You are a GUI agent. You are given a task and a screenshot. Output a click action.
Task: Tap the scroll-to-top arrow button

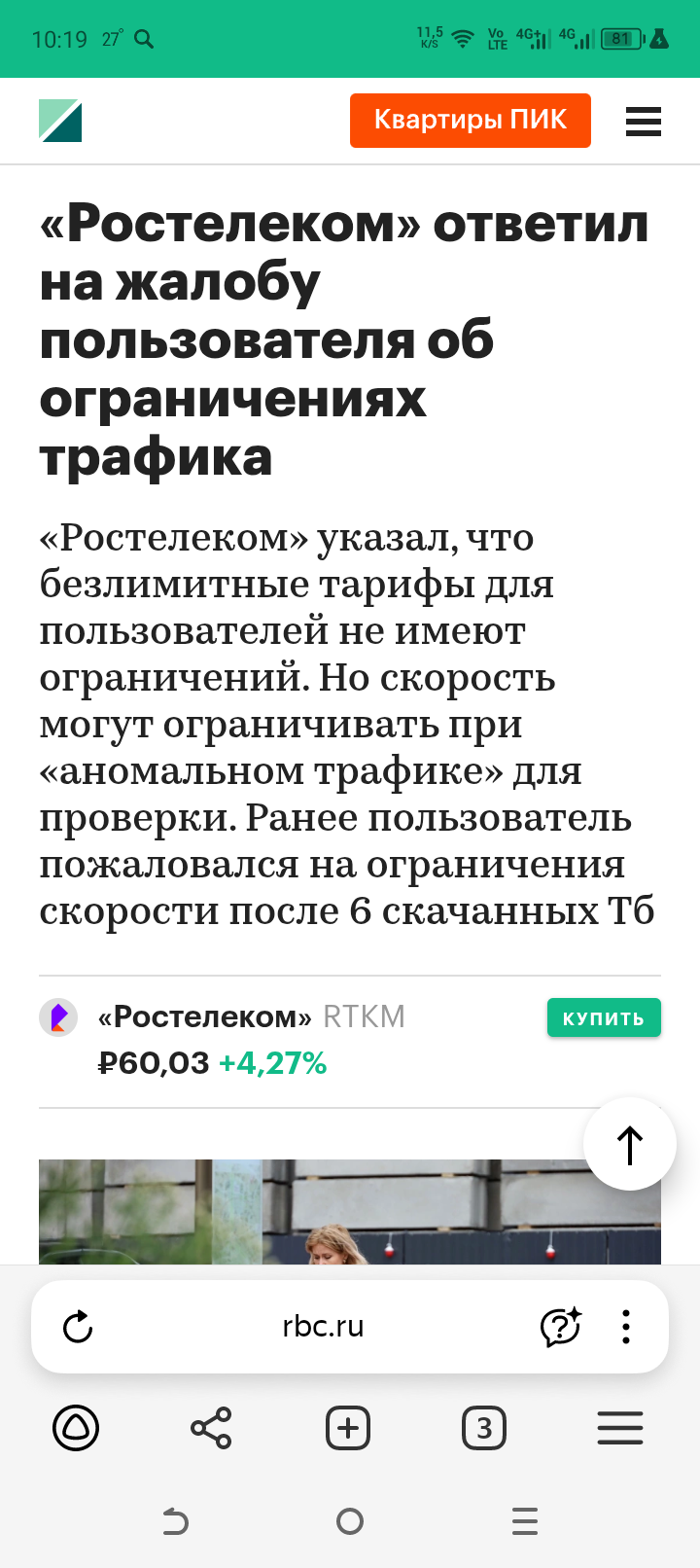pyautogui.click(x=630, y=1144)
